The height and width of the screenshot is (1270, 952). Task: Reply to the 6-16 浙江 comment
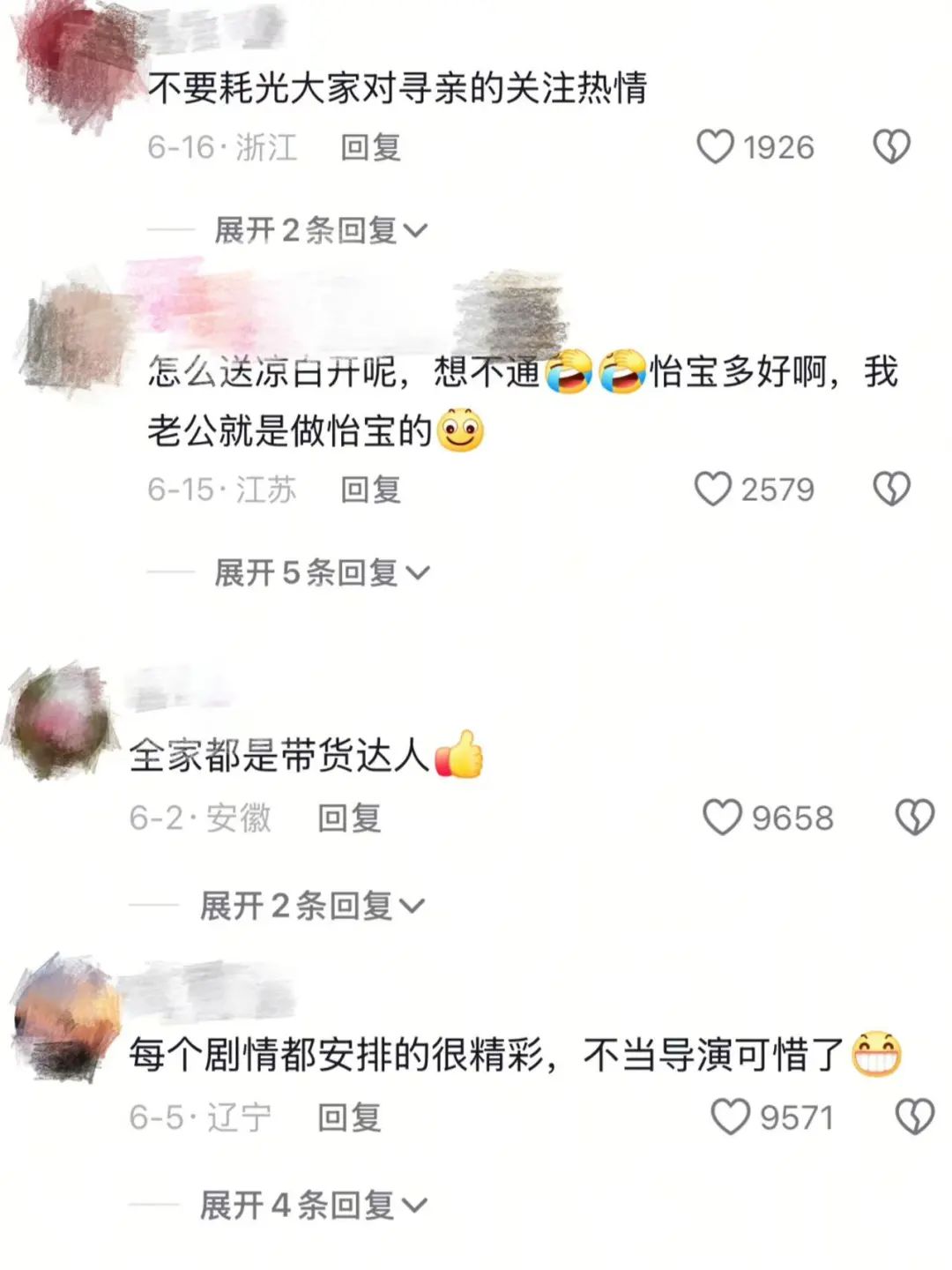(x=371, y=147)
